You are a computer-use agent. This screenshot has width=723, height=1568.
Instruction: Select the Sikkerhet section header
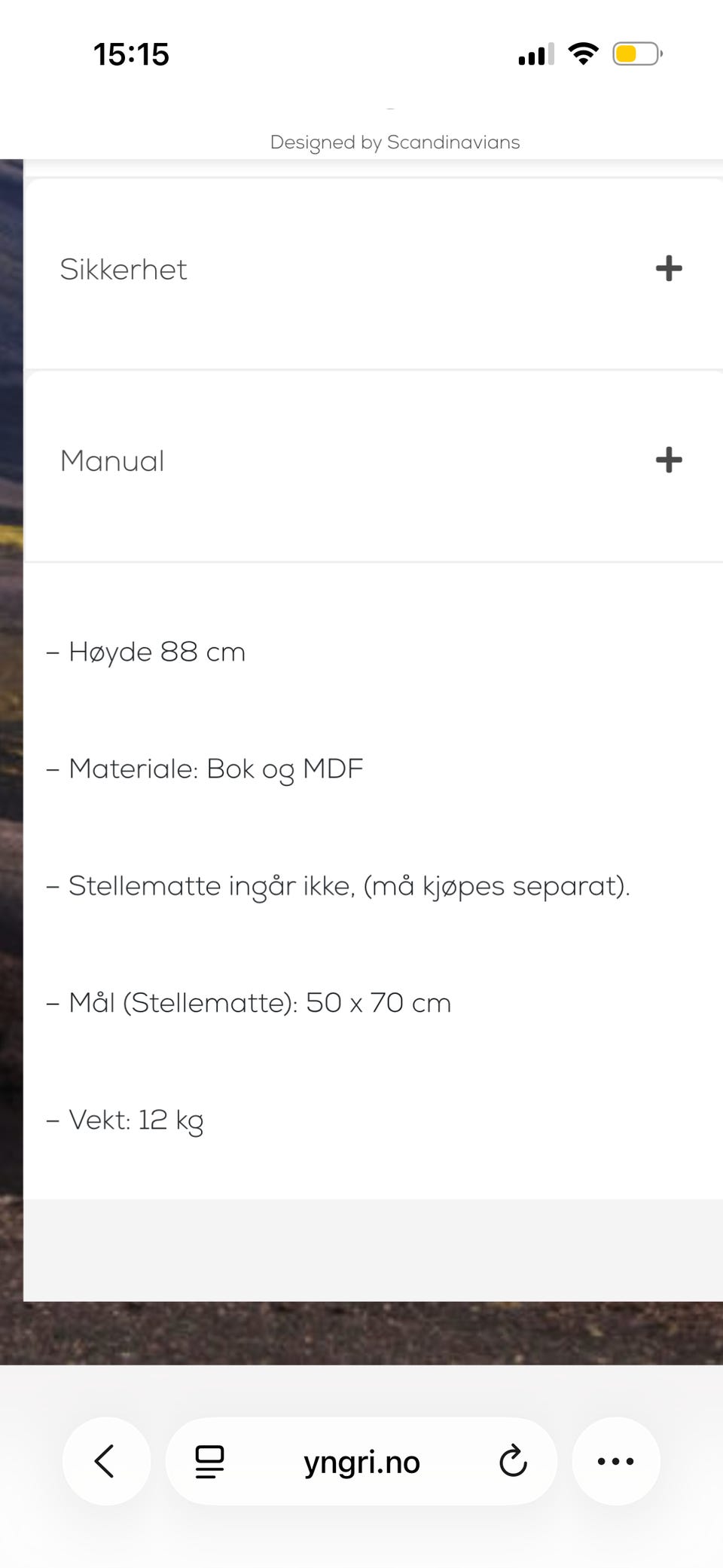pos(124,268)
